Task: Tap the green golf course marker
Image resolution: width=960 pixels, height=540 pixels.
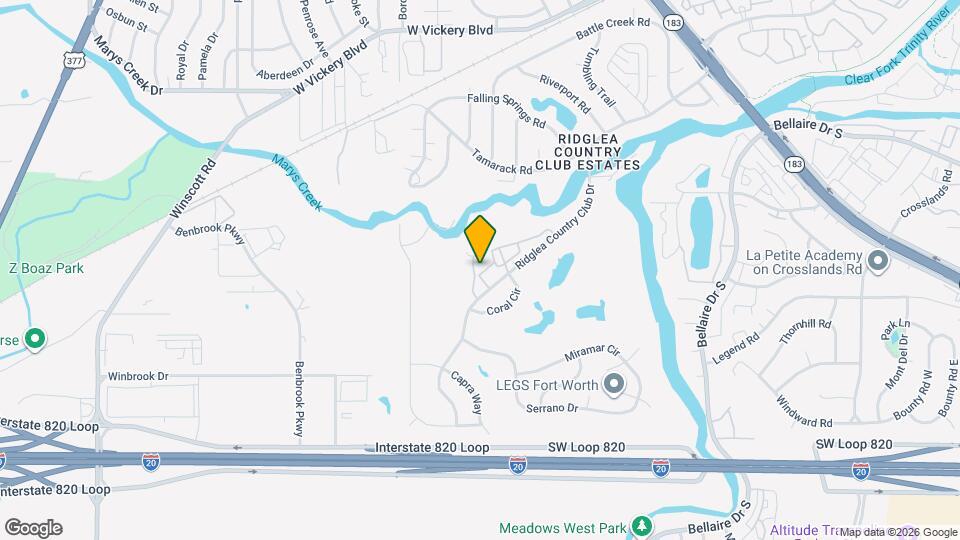Action: [x=36, y=340]
